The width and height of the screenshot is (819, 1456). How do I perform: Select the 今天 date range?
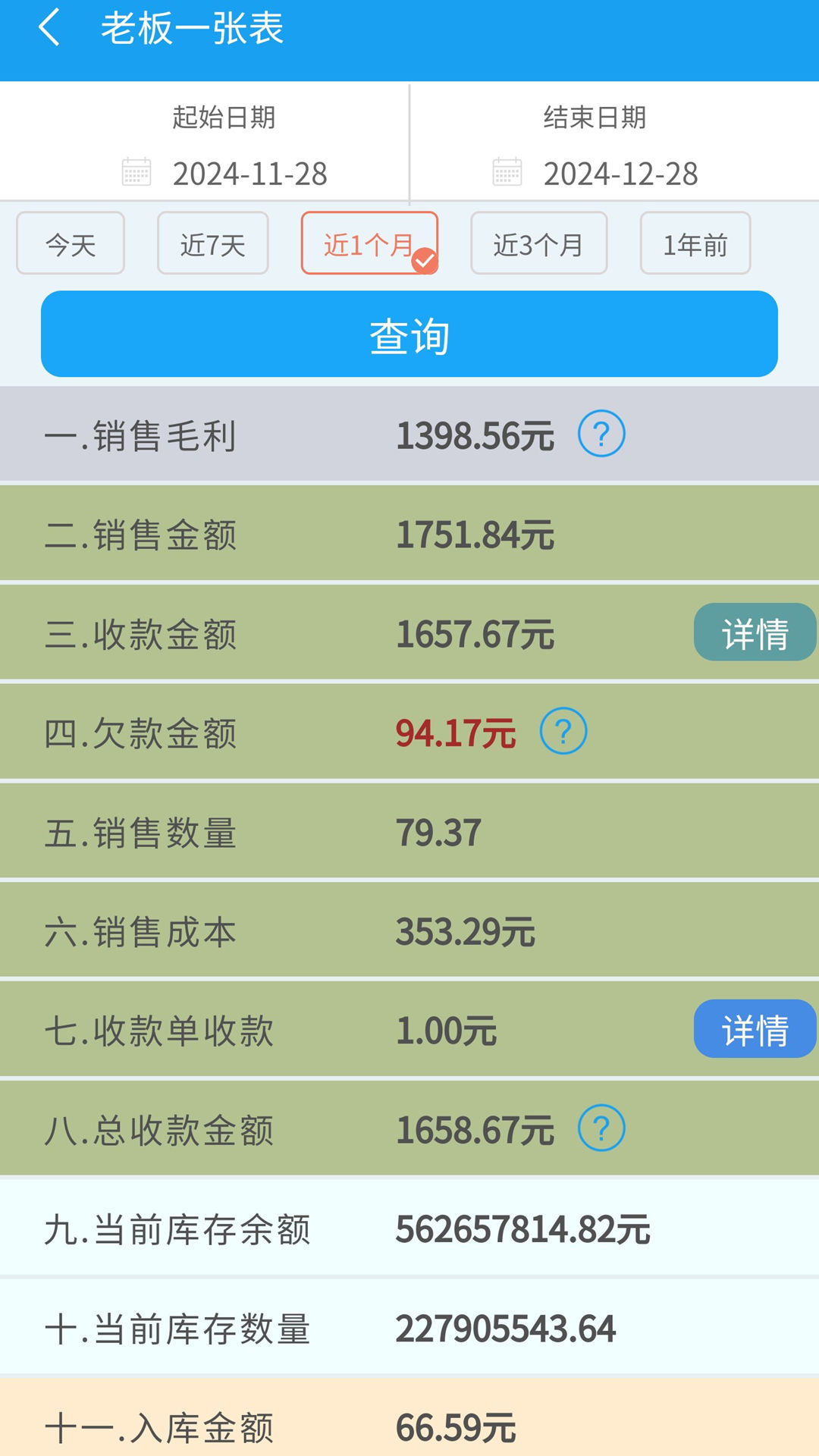click(x=70, y=243)
